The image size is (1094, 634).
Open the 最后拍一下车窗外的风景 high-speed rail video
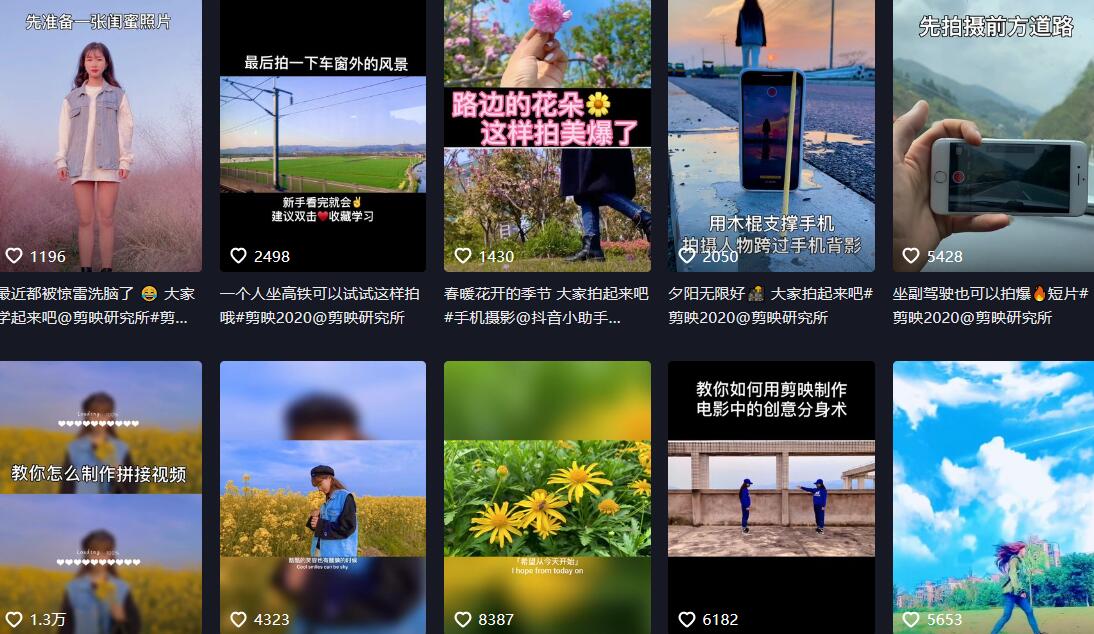(322, 135)
